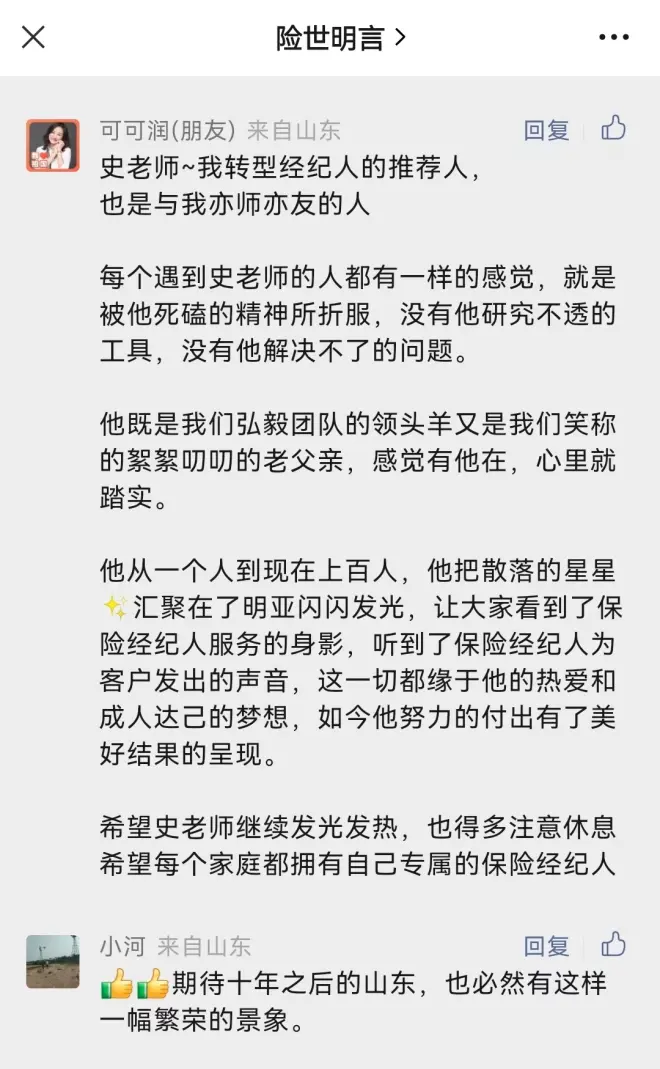Open 可可润's profile avatar
This screenshot has height=1069, width=660.
coord(53,146)
